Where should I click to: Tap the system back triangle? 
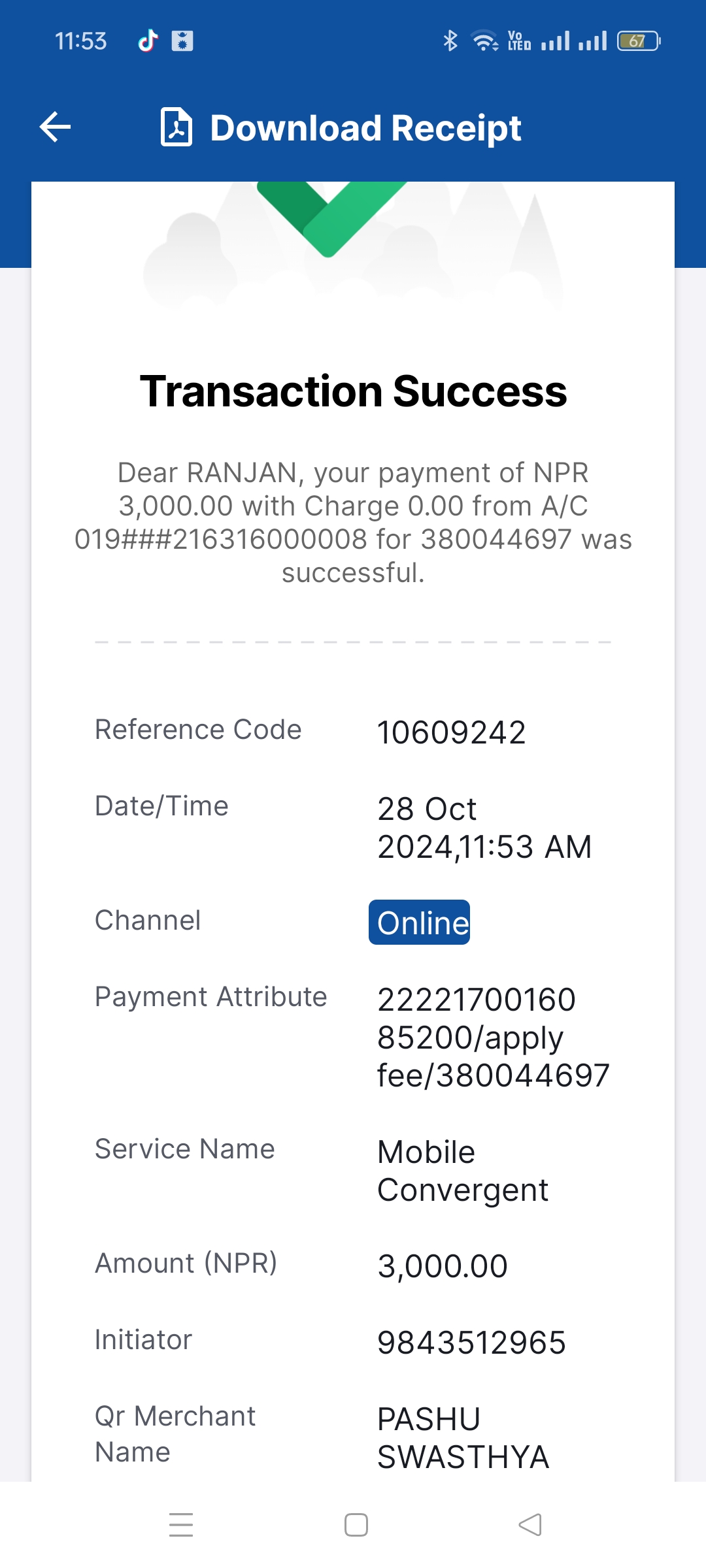(x=530, y=1525)
